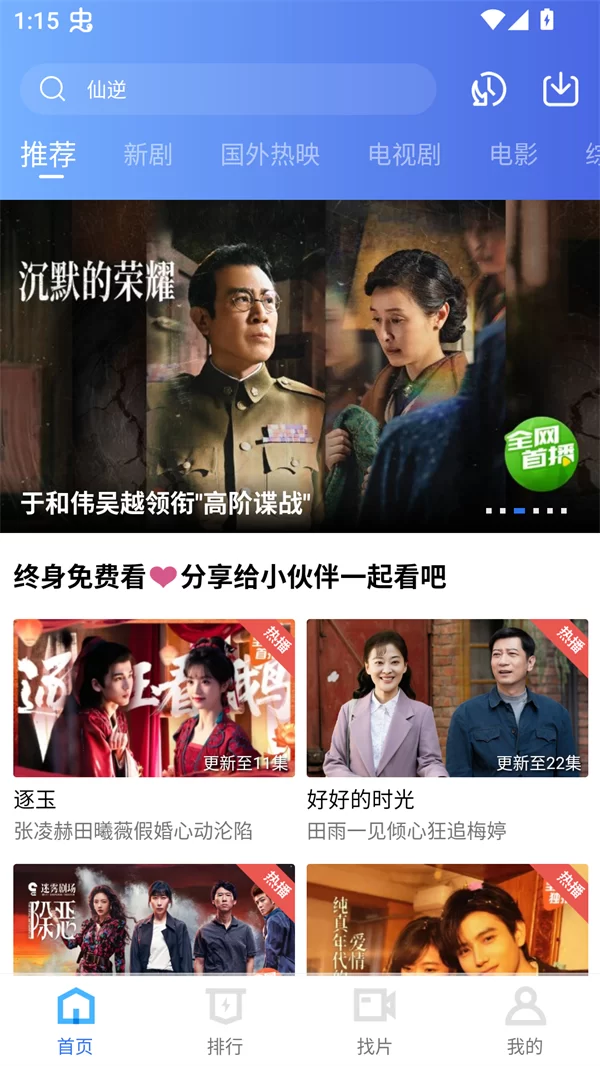Open the 逐玉 drama card

(x=154, y=698)
